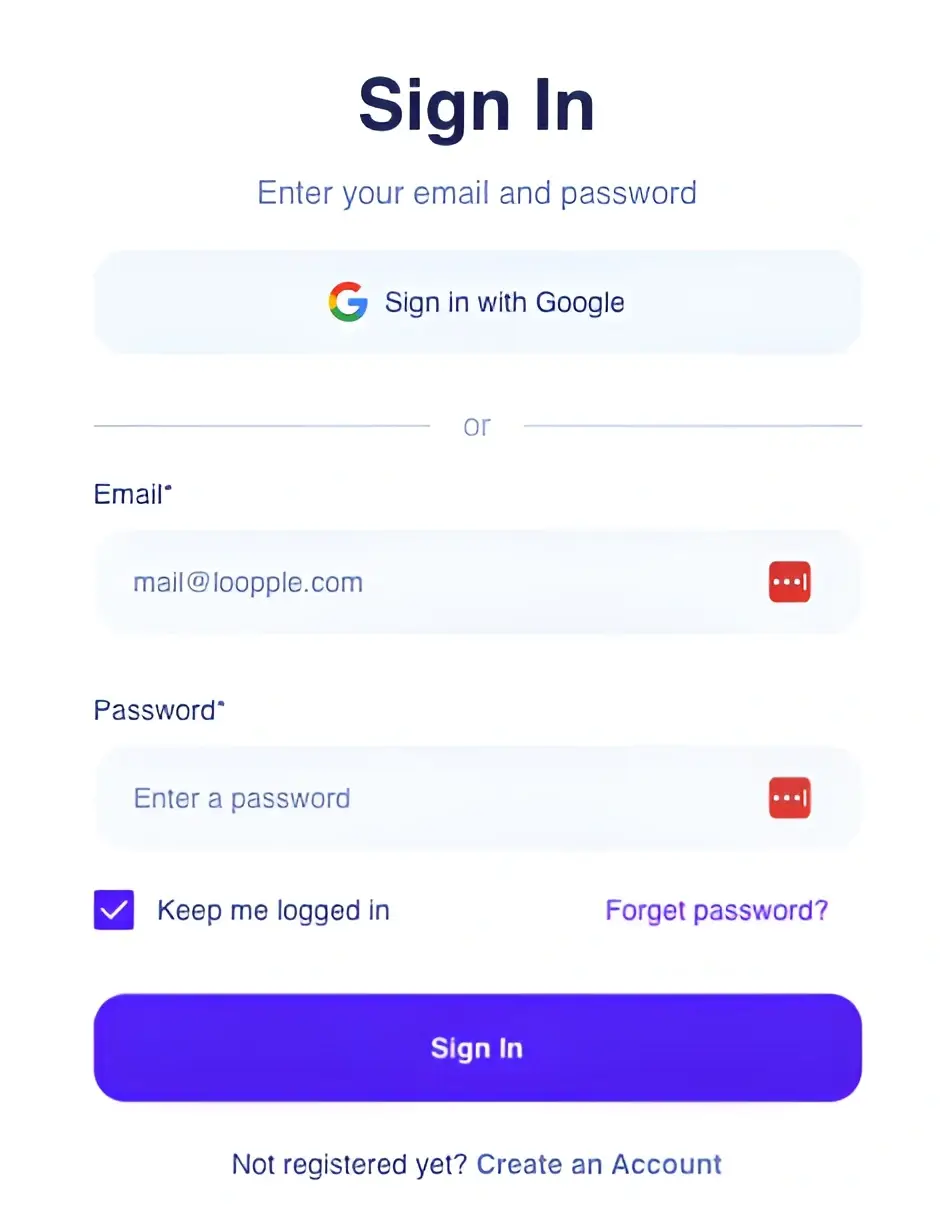Sign in with Google
The height and width of the screenshot is (1208, 942).
click(477, 302)
